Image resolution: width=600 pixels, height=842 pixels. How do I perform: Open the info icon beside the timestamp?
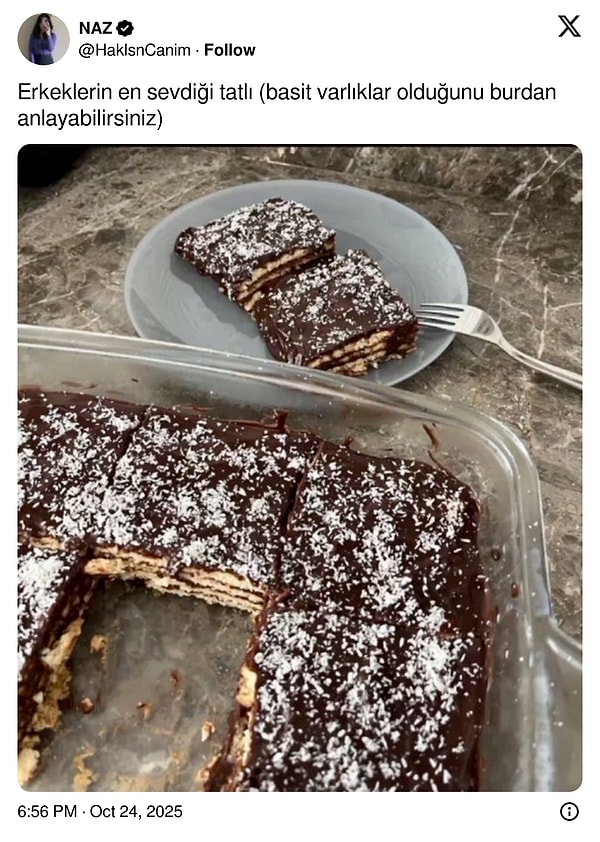pyautogui.click(x=569, y=812)
